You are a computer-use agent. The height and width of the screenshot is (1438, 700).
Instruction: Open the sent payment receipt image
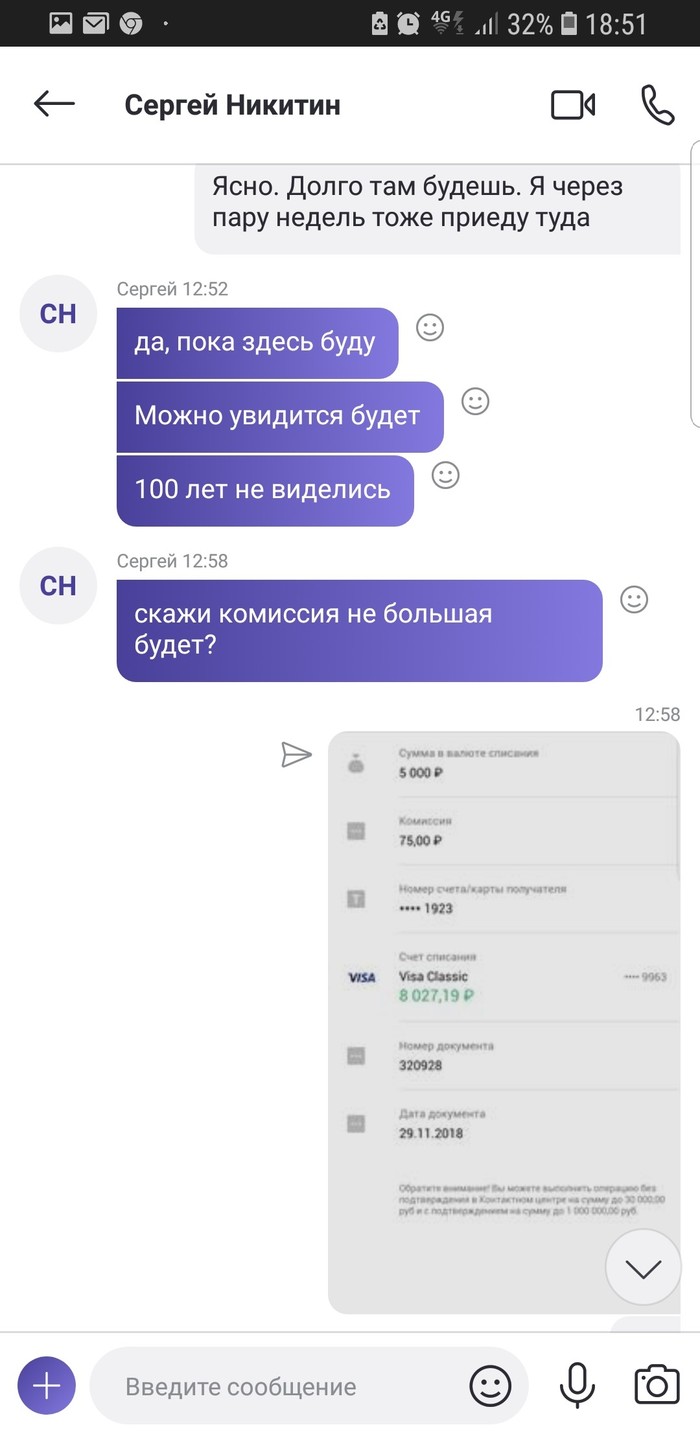[503, 1000]
